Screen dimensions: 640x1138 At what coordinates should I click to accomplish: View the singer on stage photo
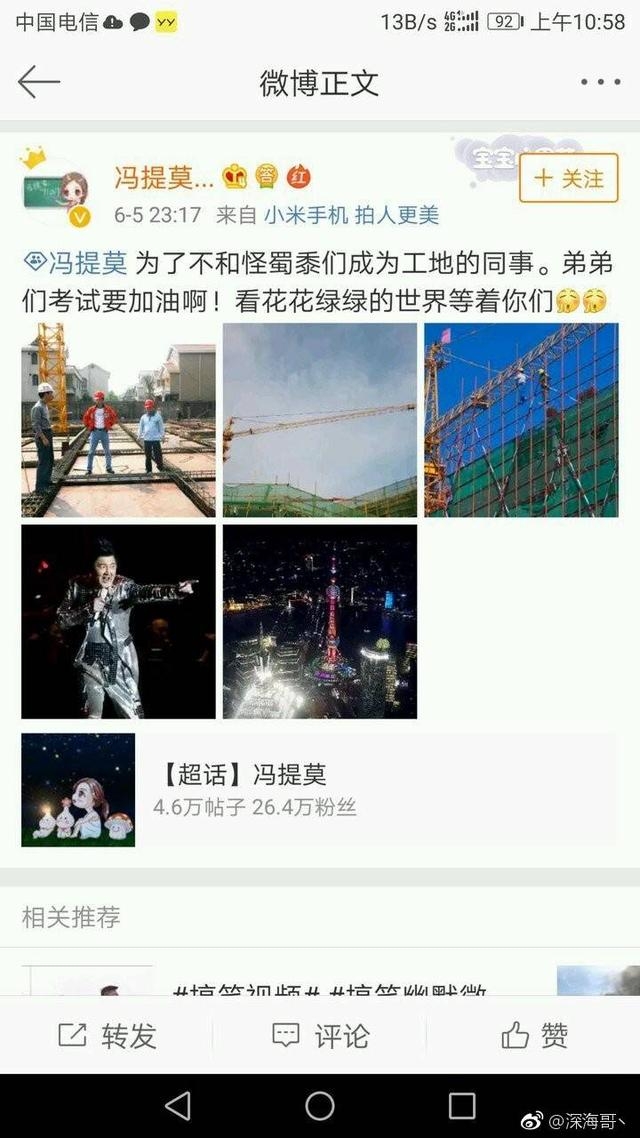[x=118, y=621]
